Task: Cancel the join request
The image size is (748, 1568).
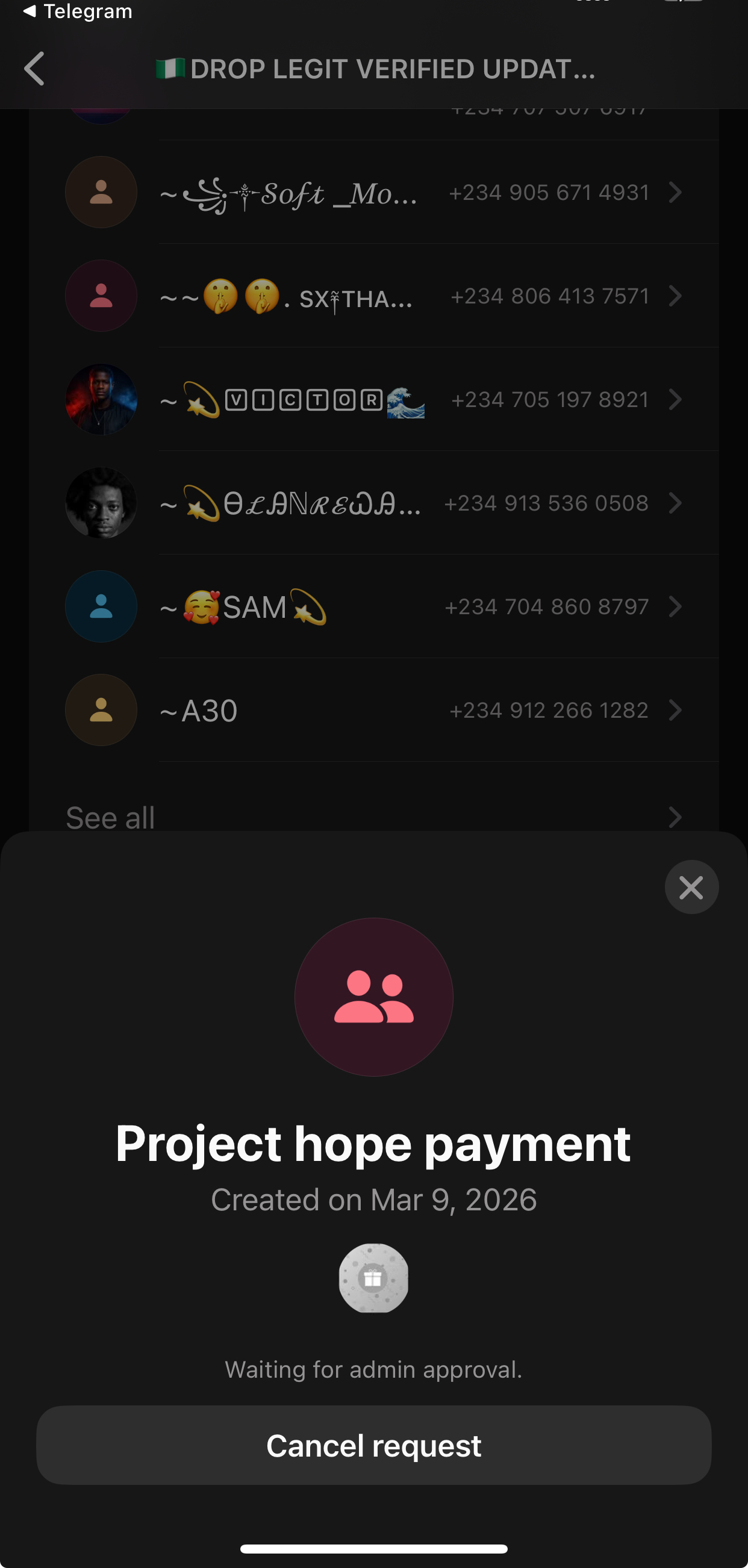Action: (373, 1445)
